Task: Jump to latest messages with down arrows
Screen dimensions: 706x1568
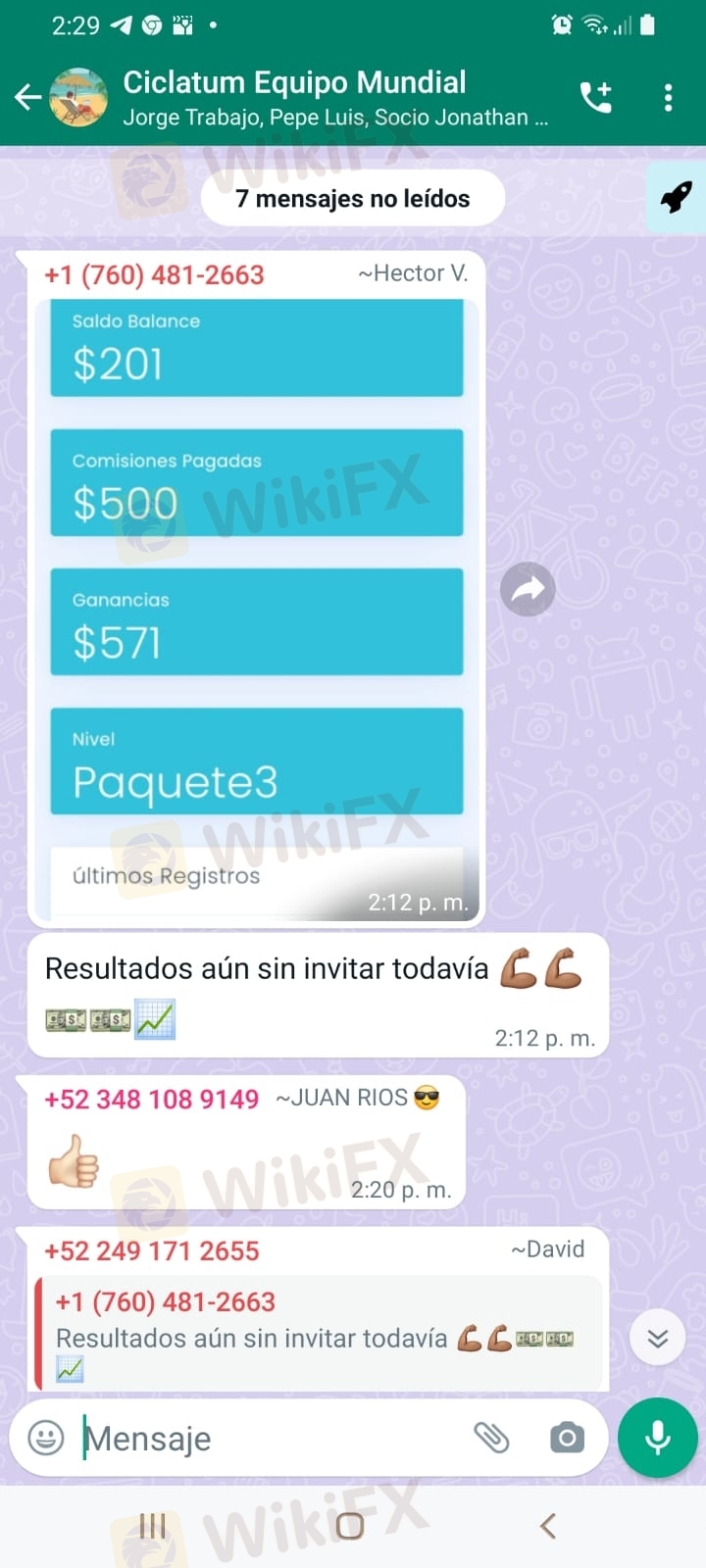Action: coord(657,1338)
